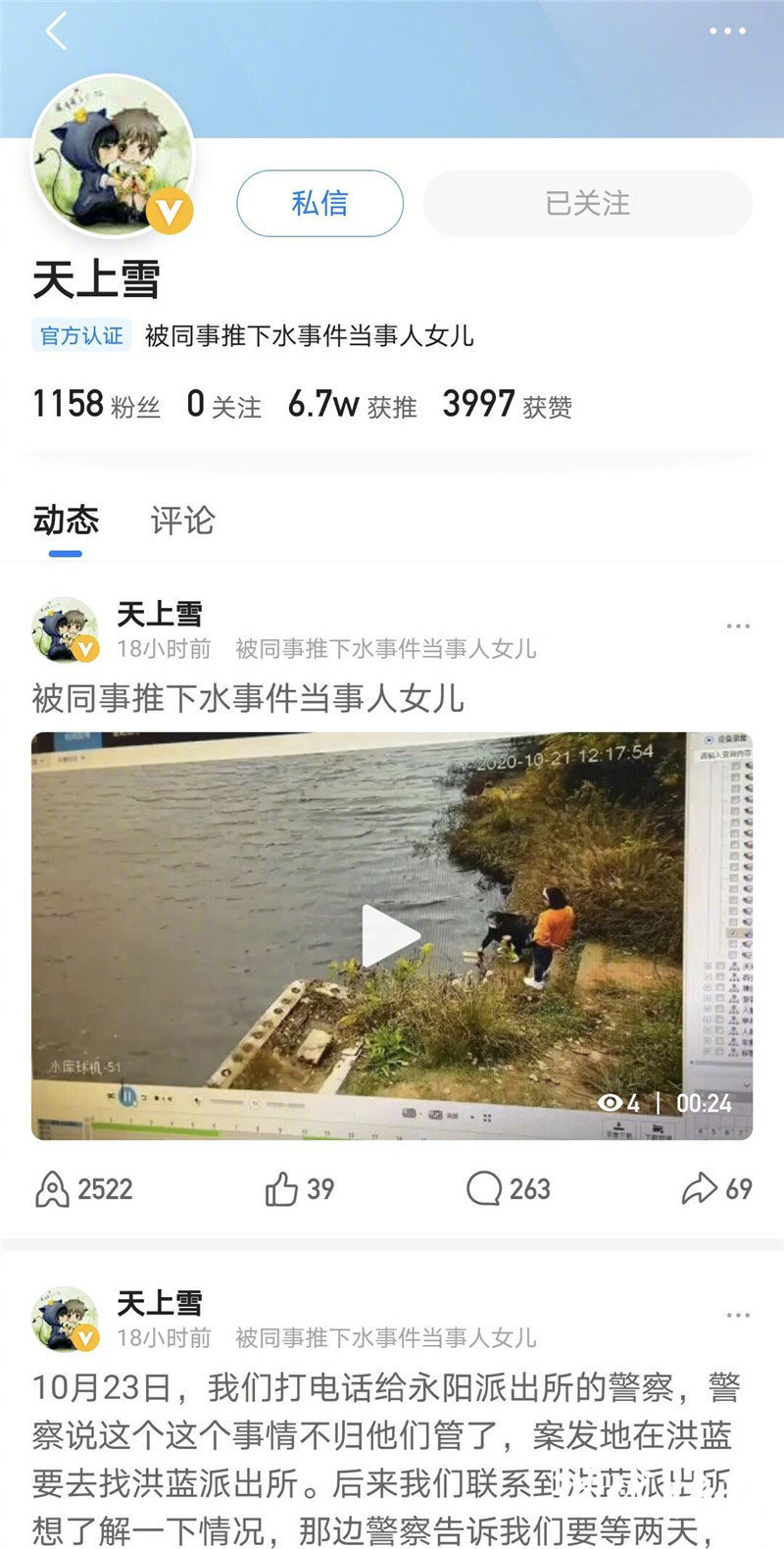This screenshot has height=1549, width=784.
Task: Open comments via the comment bubble icon
Action: point(485,1189)
